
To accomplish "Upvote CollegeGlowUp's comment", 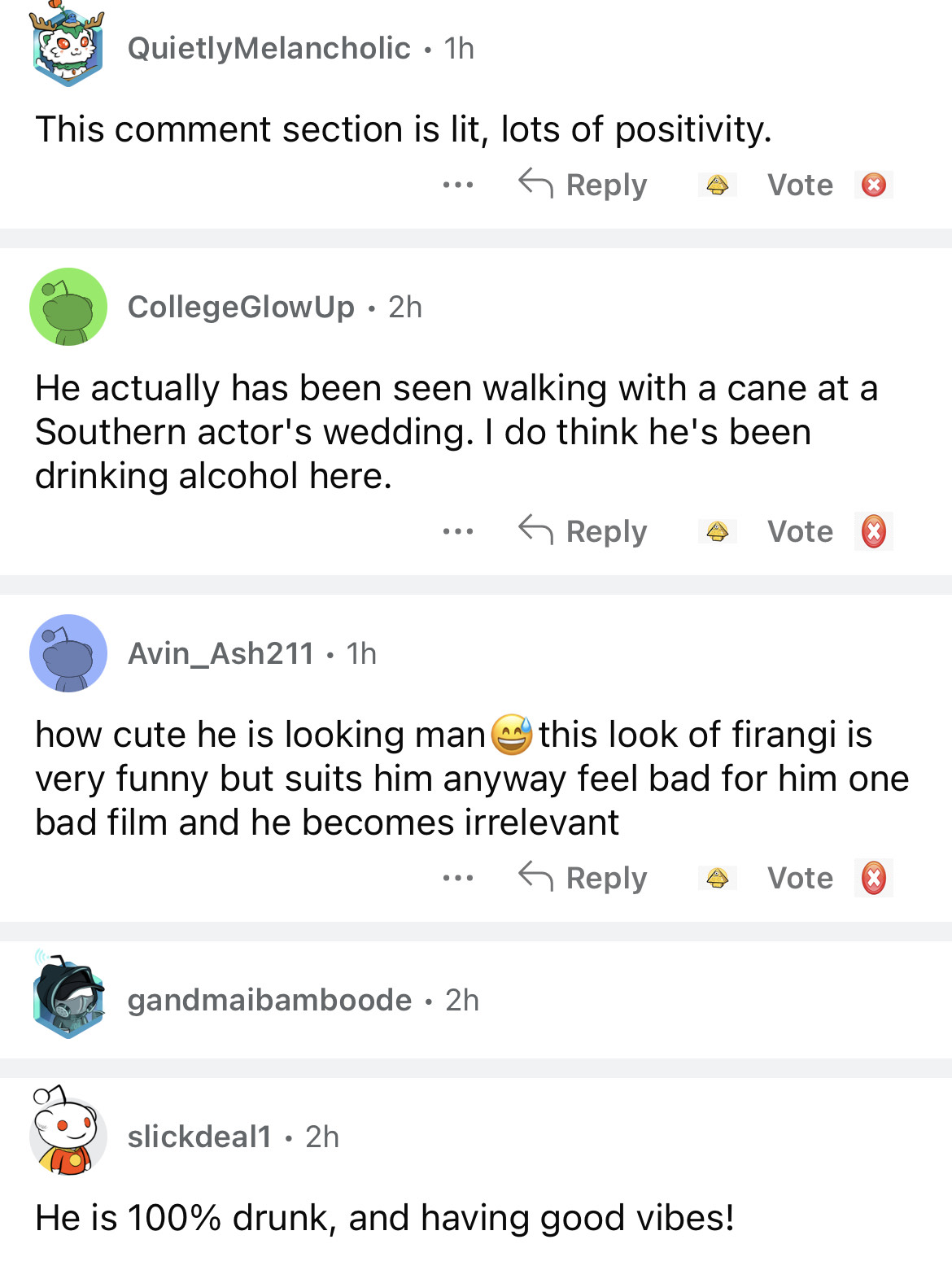I will [x=717, y=531].
